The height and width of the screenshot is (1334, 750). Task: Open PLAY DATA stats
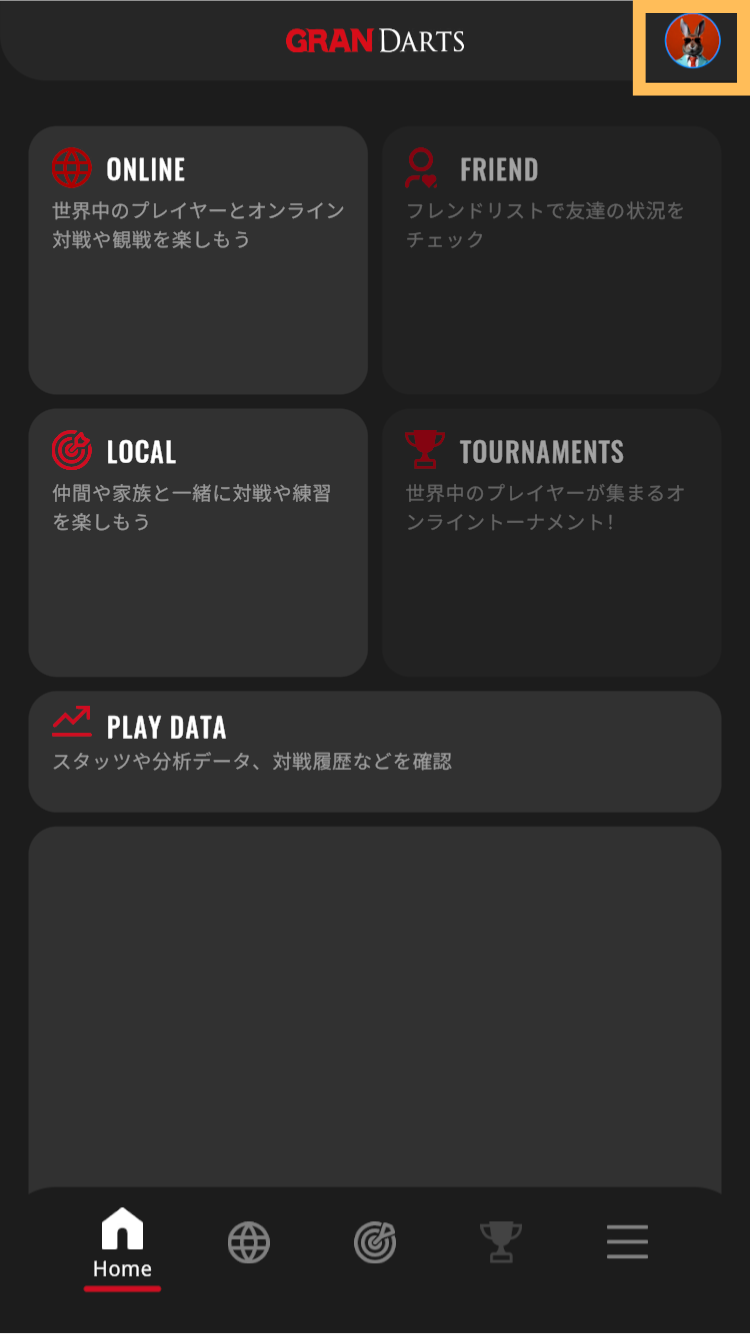[x=374, y=750]
